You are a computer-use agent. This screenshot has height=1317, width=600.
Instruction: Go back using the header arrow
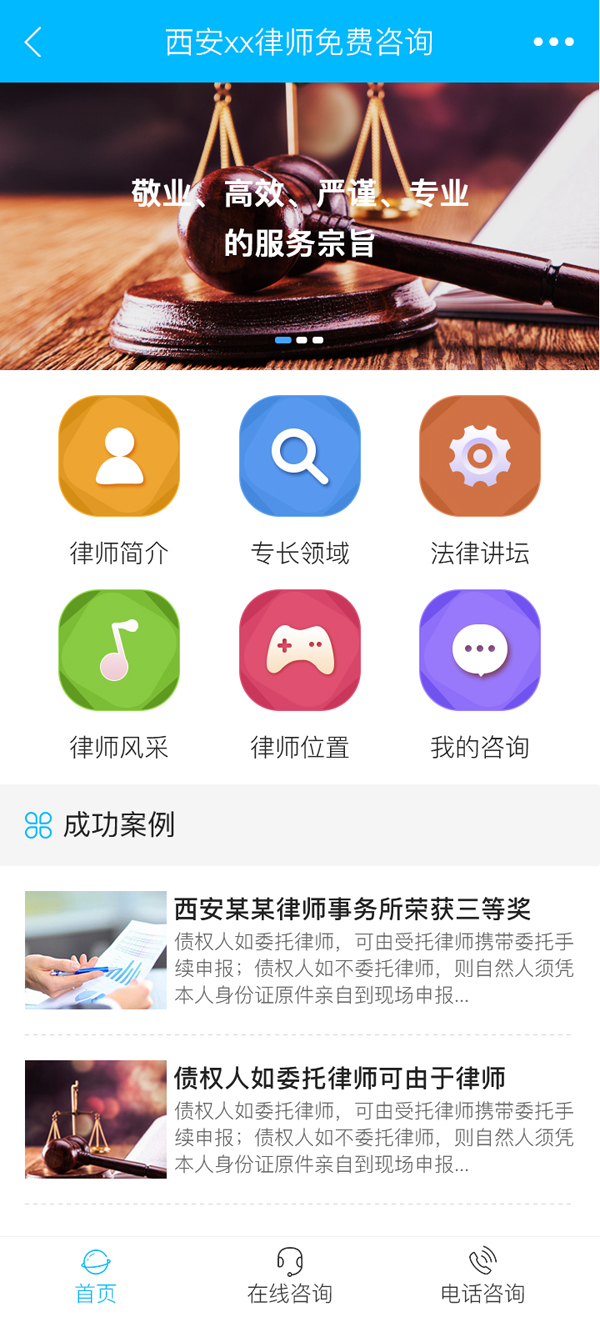(33, 42)
